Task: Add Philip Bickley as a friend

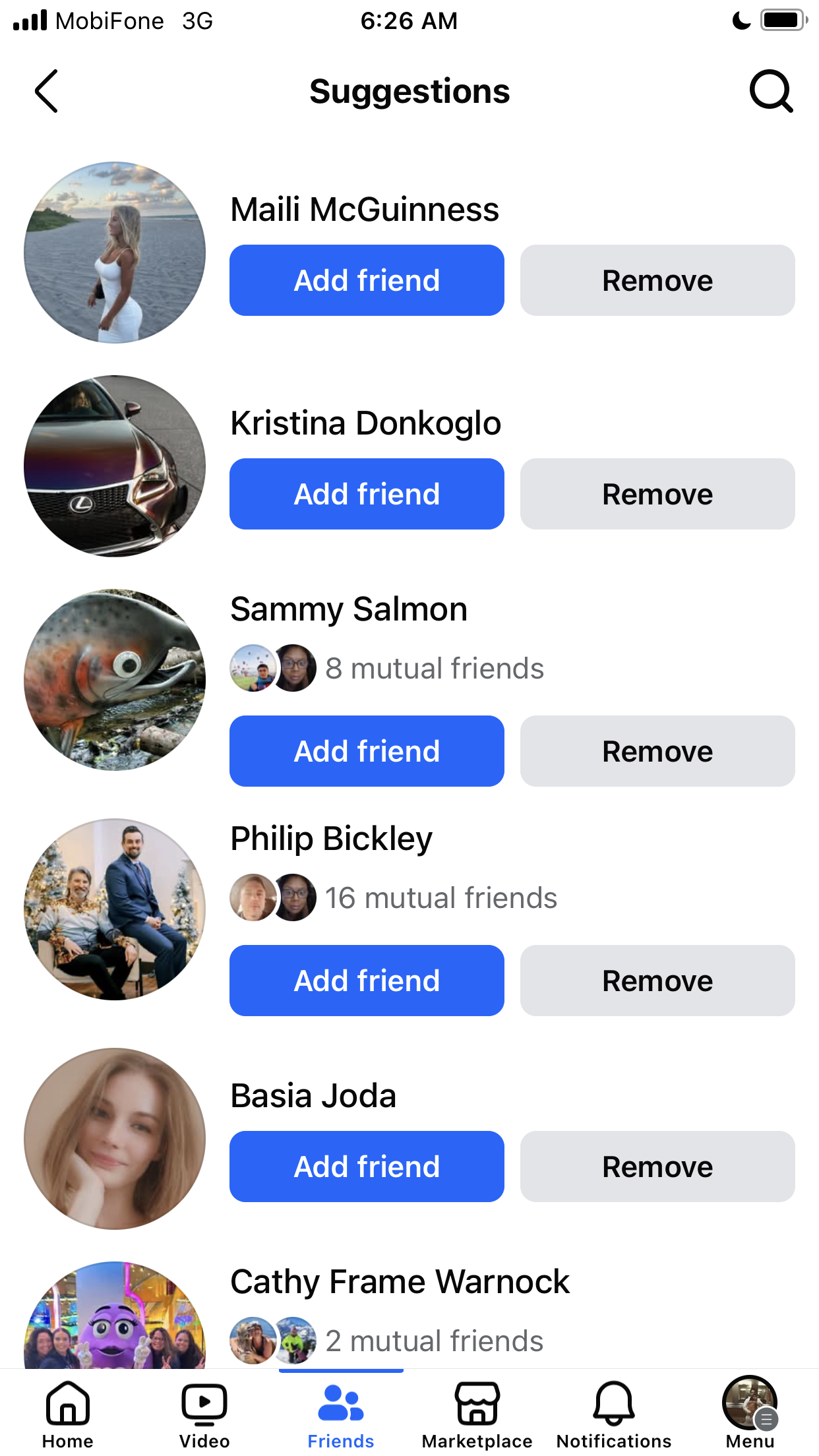Action: click(x=367, y=981)
